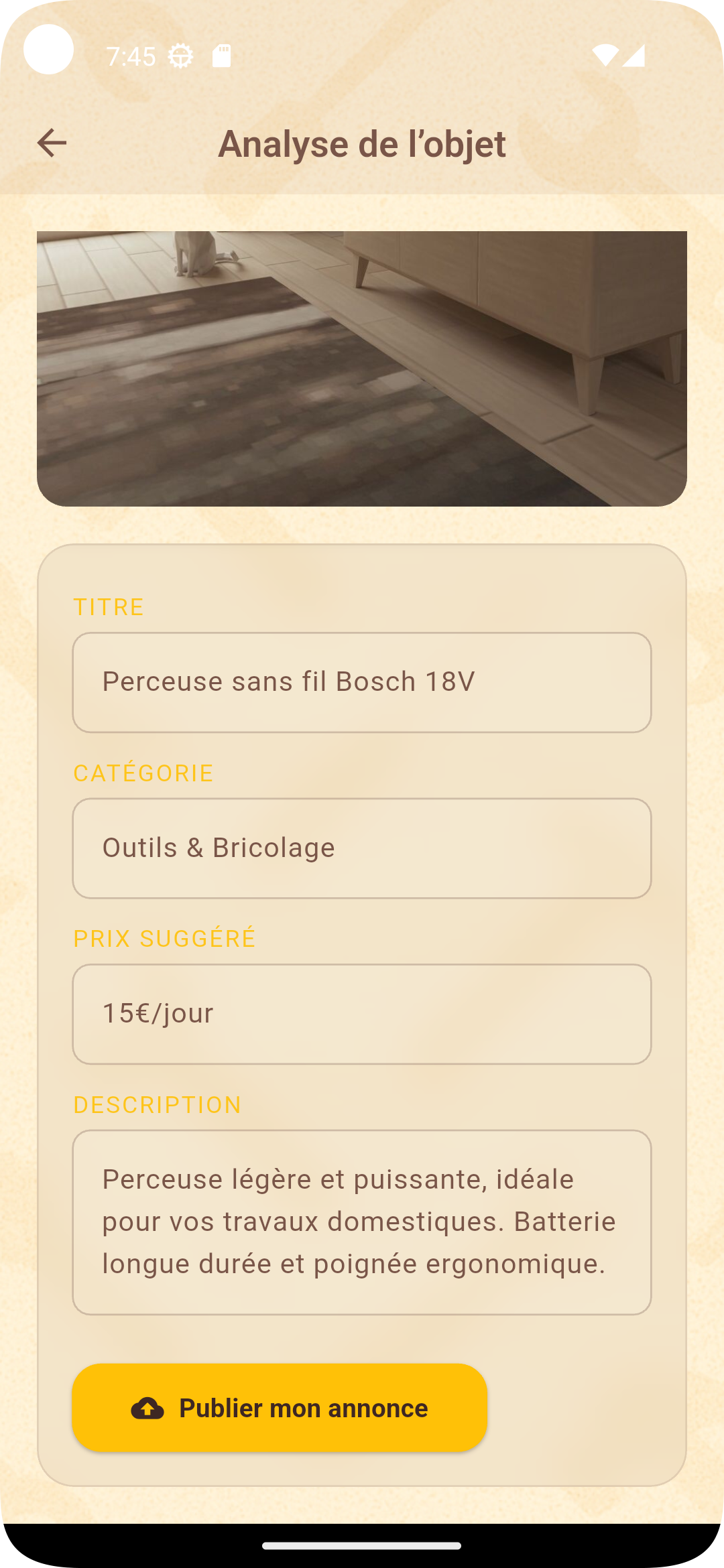Select the upload cloud icon on the publish button
The width and height of the screenshot is (724, 1568).
tap(146, 1407)
